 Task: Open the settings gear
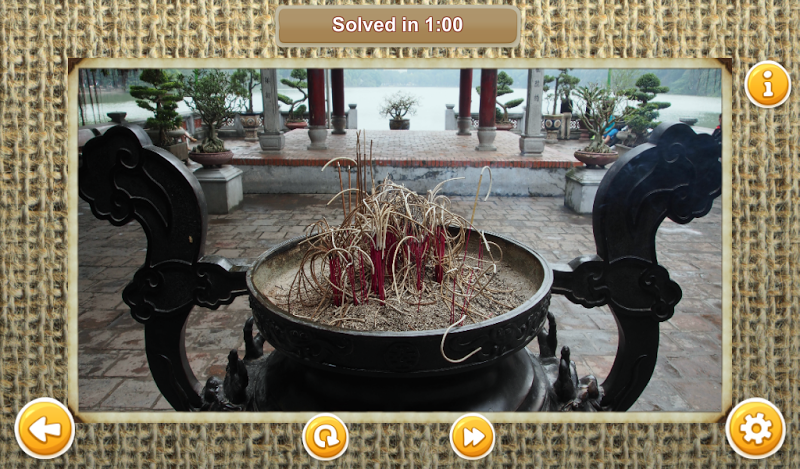point(755,428)
